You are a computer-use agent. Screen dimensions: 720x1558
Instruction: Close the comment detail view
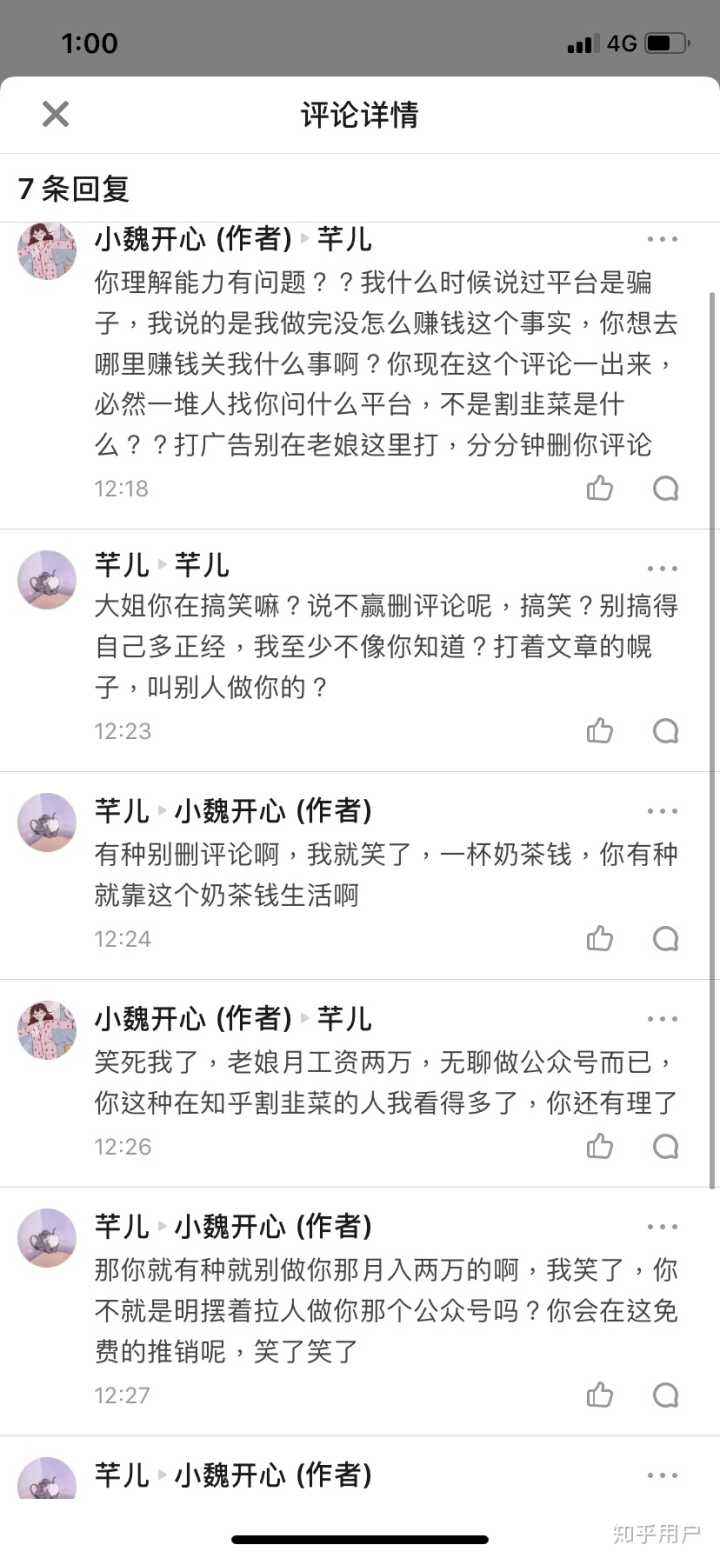[x=55, y=113]
